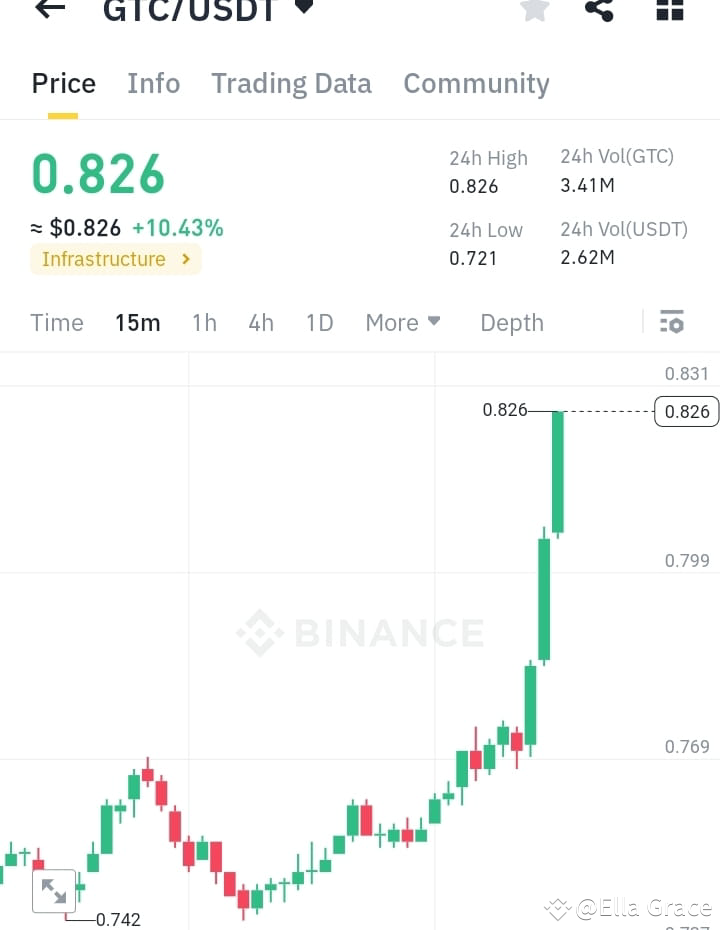Switch chart interval to 1h
The width and height of the screenshot is (720, 930).
[x=204, y=322]
